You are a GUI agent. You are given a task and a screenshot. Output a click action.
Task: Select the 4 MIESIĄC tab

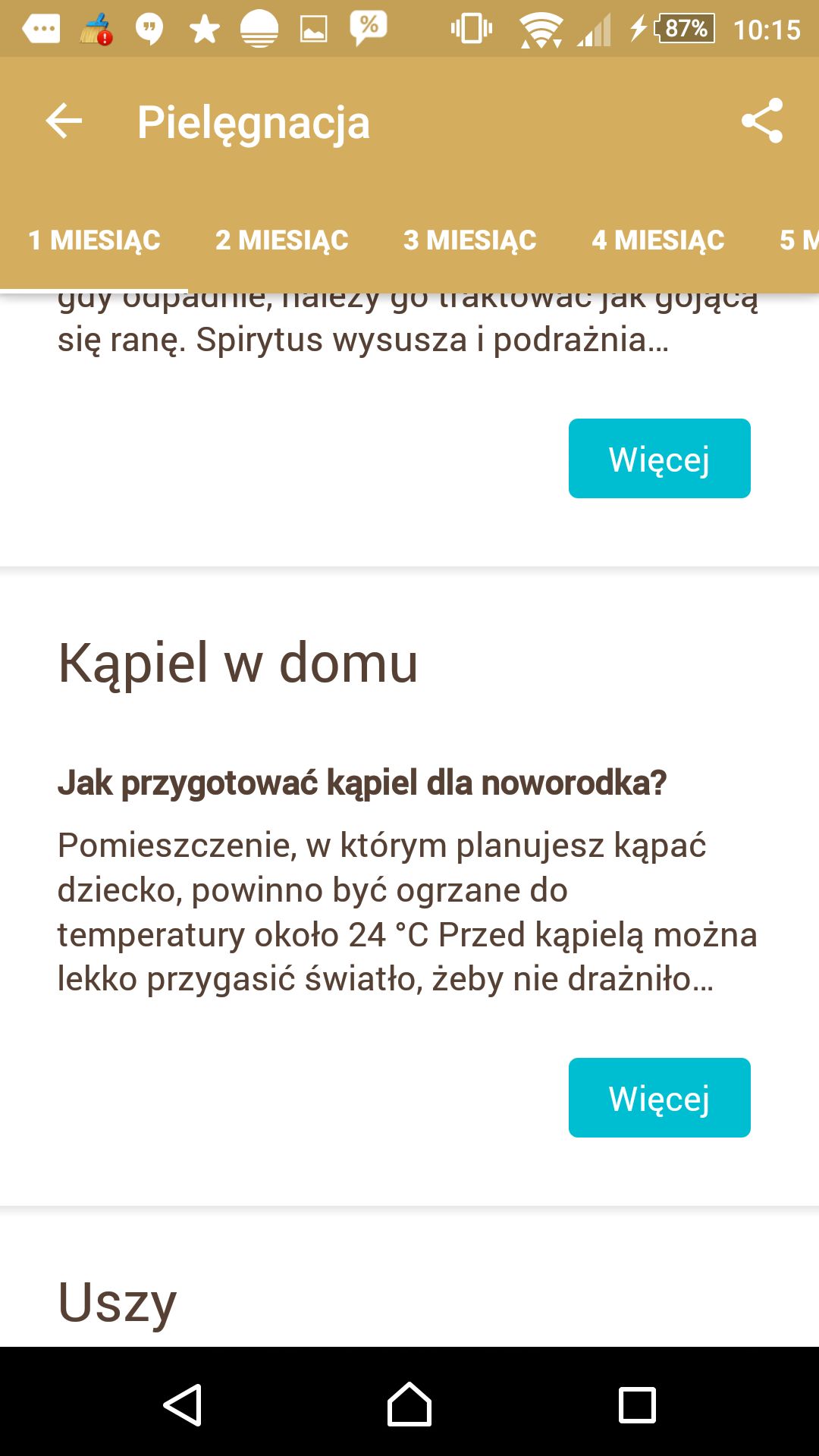coord(657,240)
